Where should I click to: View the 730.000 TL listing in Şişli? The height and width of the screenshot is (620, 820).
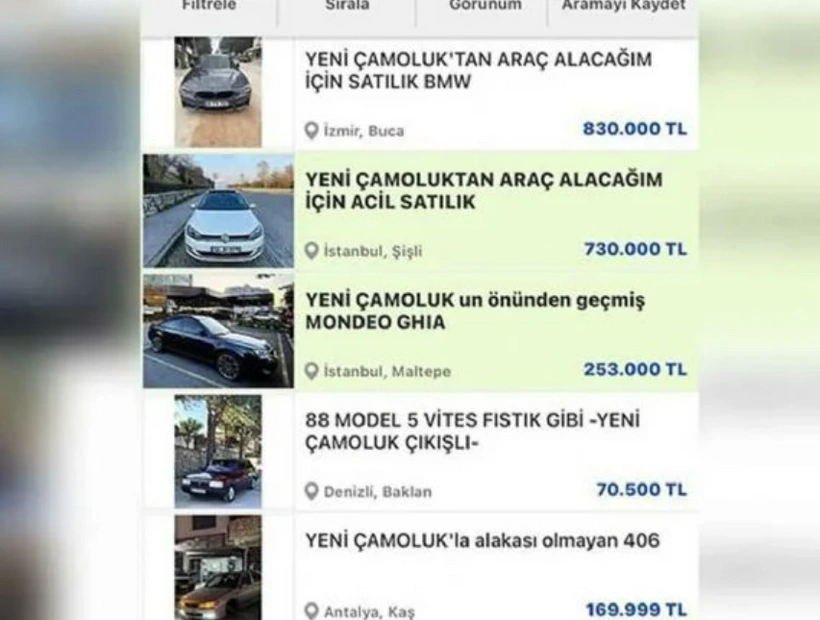click(484, 191)
